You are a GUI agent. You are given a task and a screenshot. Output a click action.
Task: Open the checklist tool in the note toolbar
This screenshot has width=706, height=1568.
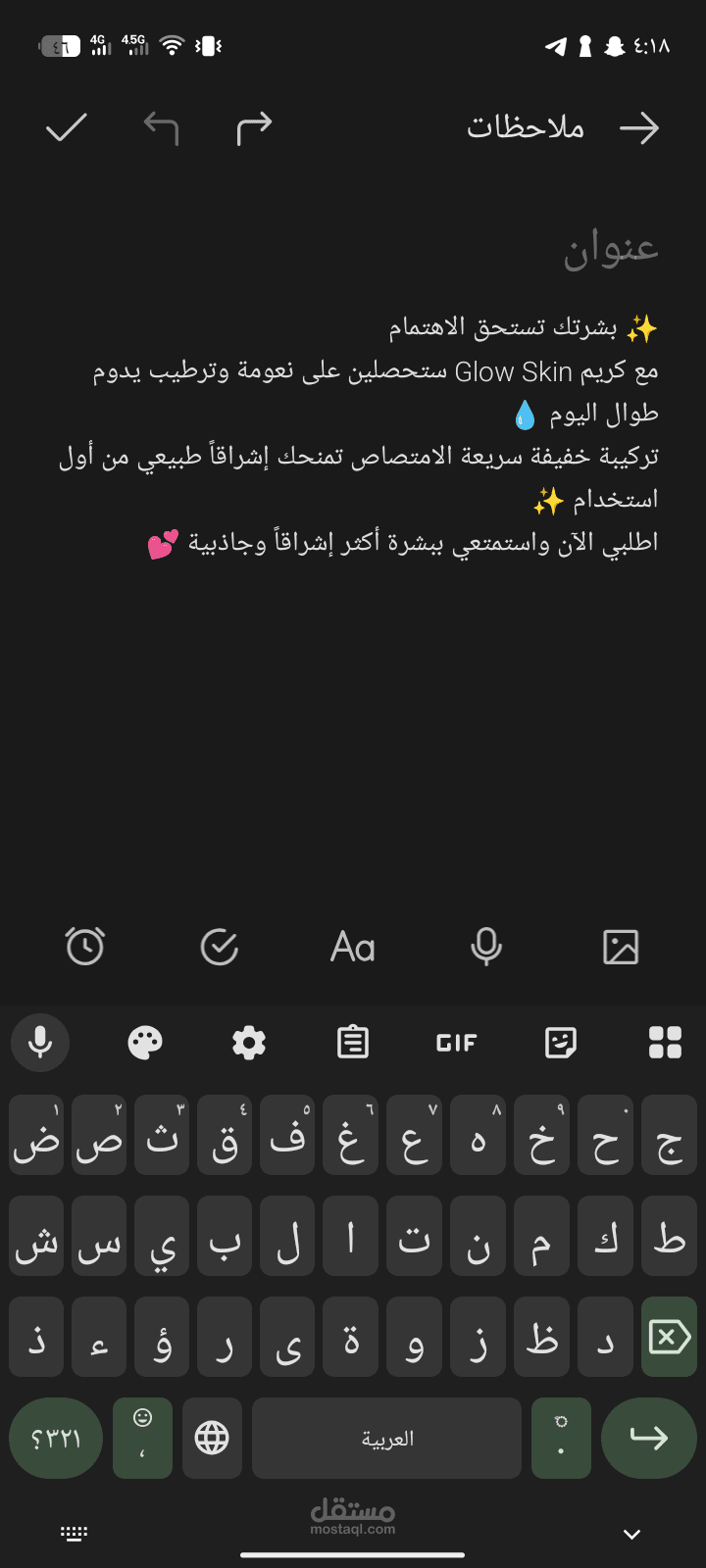pos(220,947)
